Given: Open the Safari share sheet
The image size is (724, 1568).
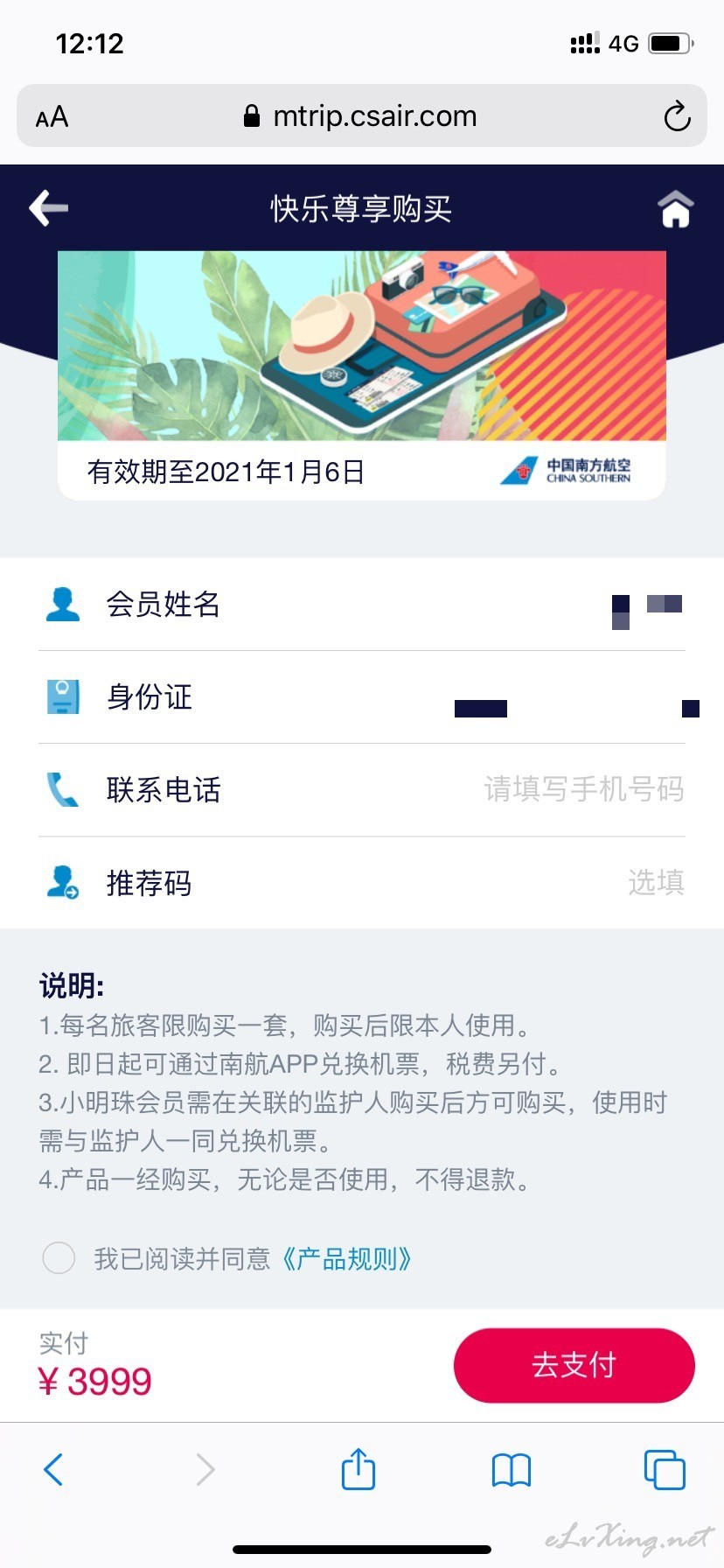Looking at the screenshot, I should pyautogui.click(x=358, y=1468).
